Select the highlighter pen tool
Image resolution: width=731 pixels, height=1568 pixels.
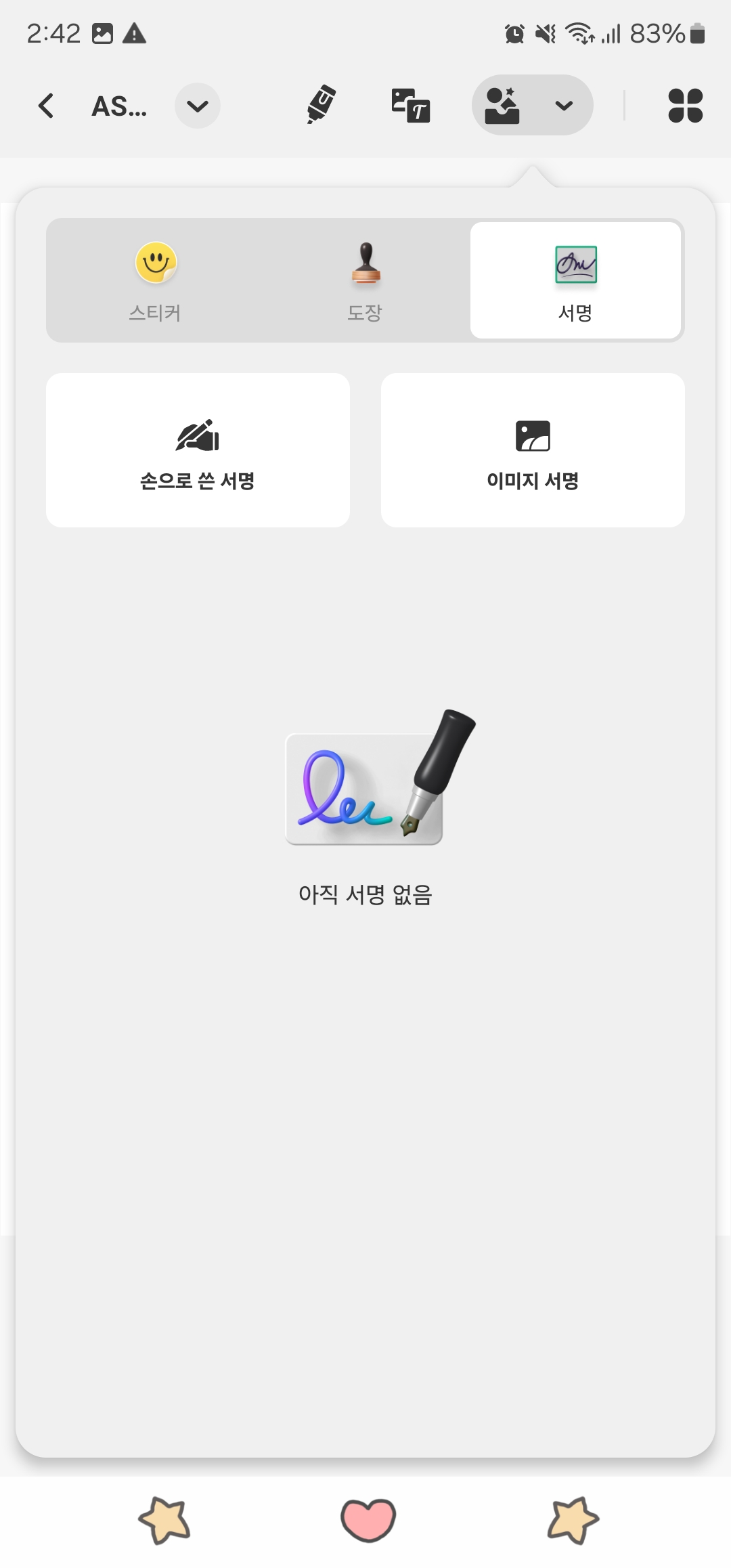(x=321, y=105)
